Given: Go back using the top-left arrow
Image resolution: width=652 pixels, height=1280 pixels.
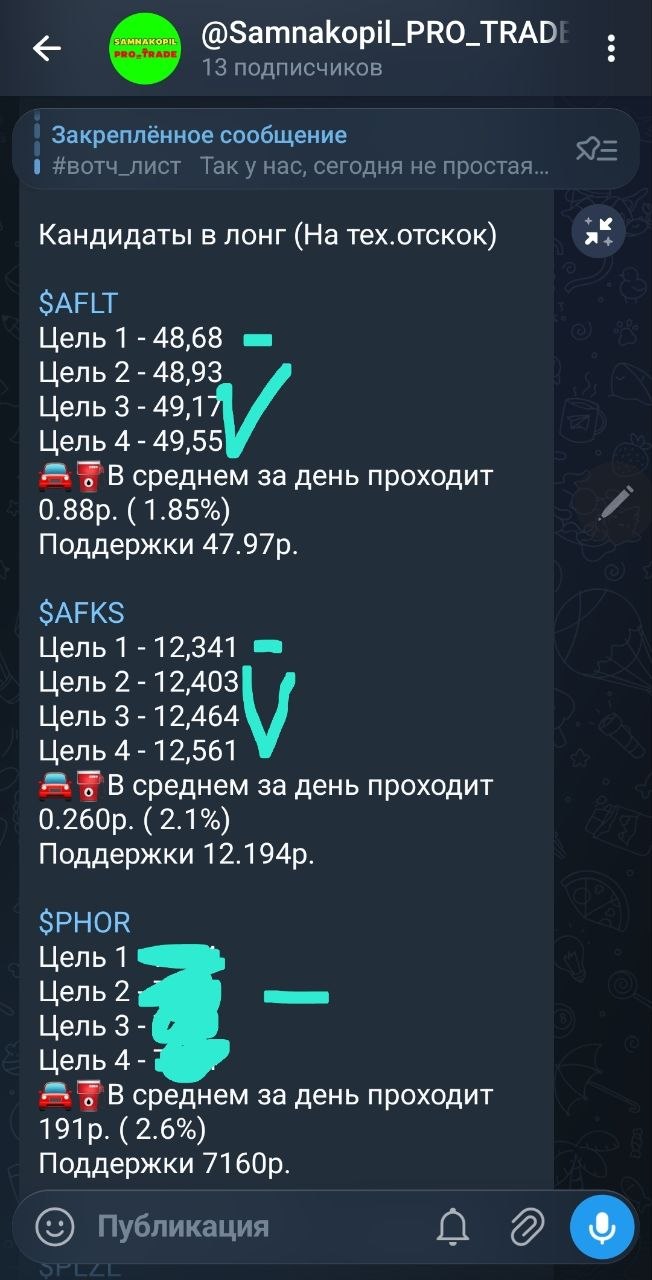Looking at the screenshot, I should coord(47,49).
